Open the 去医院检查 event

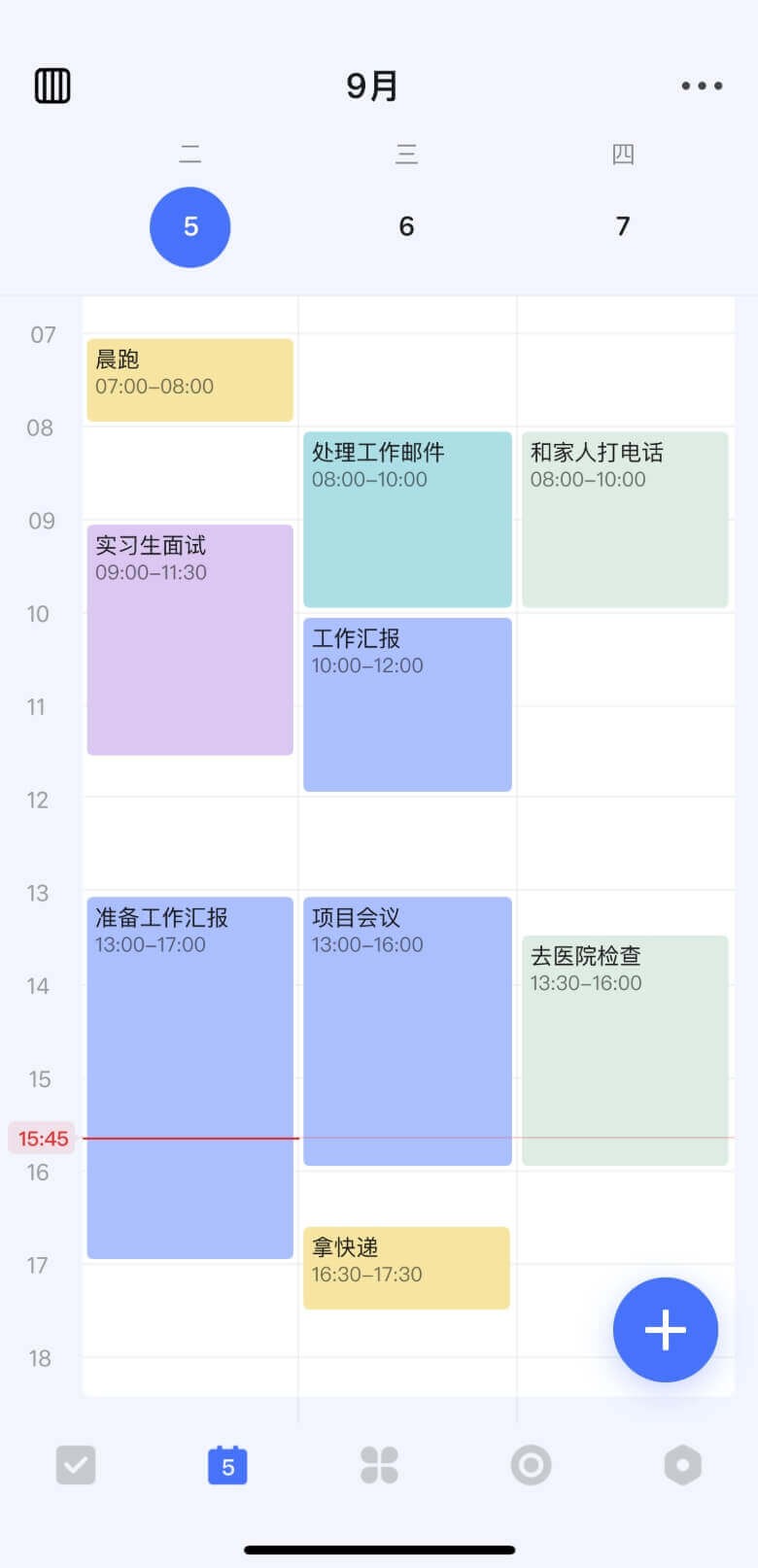tap(625, 1050)
